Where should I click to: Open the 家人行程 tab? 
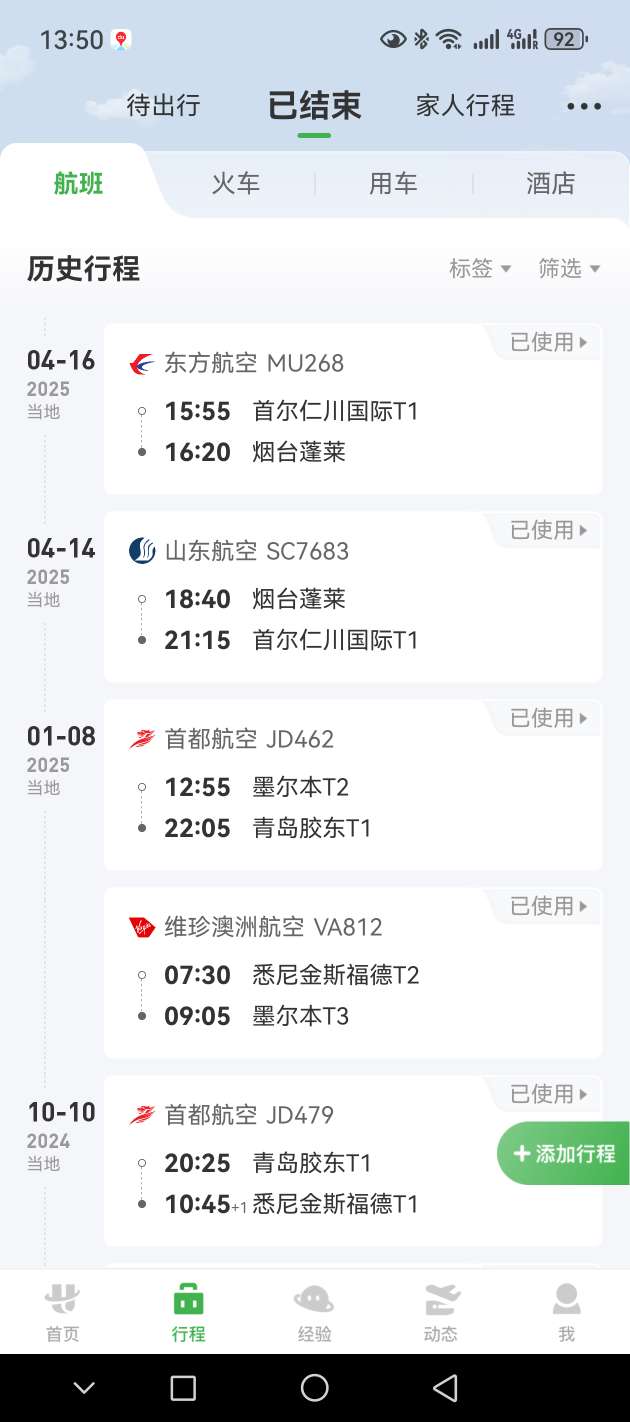pos(465,106)
